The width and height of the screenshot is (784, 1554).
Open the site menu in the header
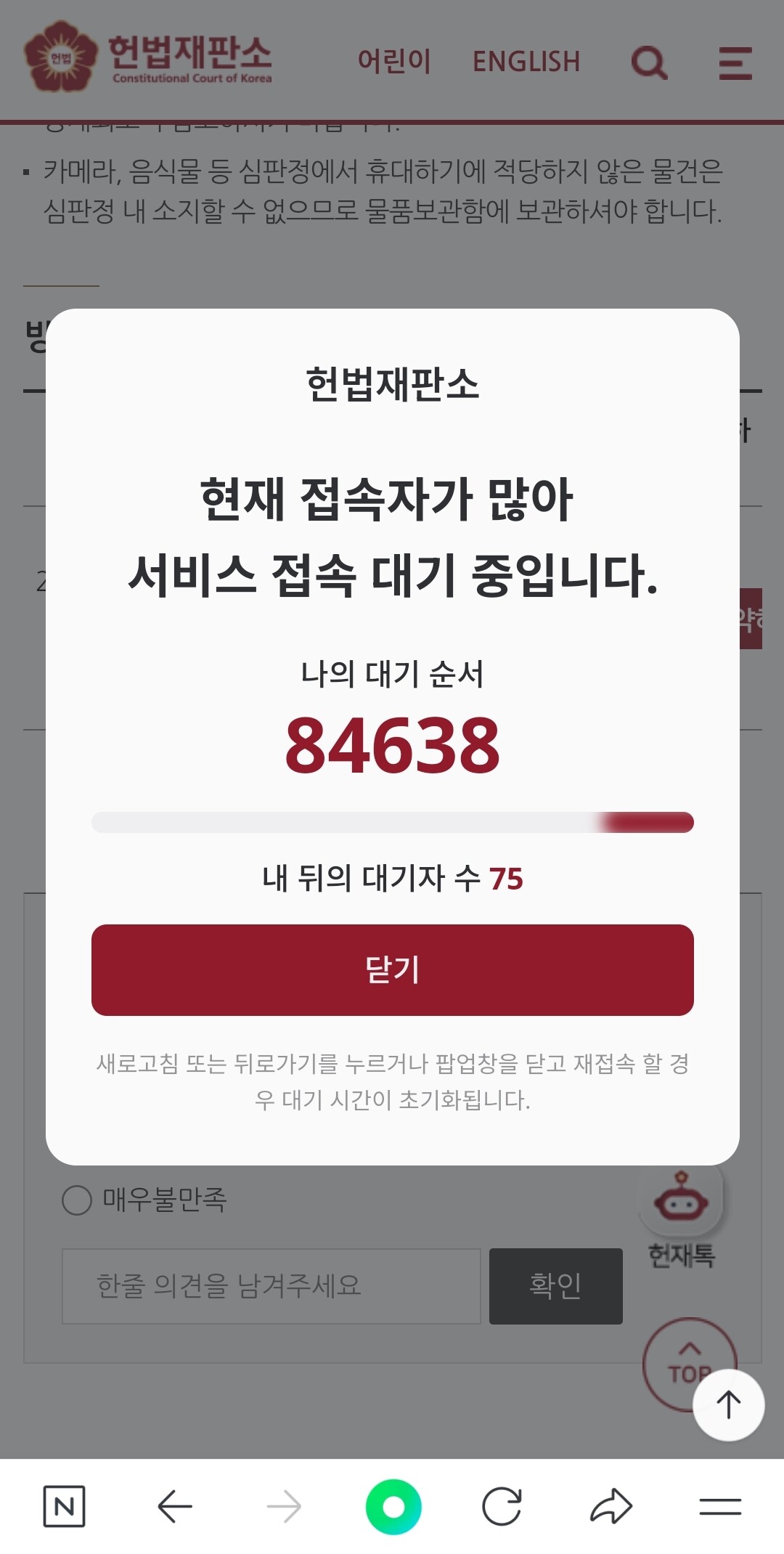pyautogui.click(x=735, y=62)
